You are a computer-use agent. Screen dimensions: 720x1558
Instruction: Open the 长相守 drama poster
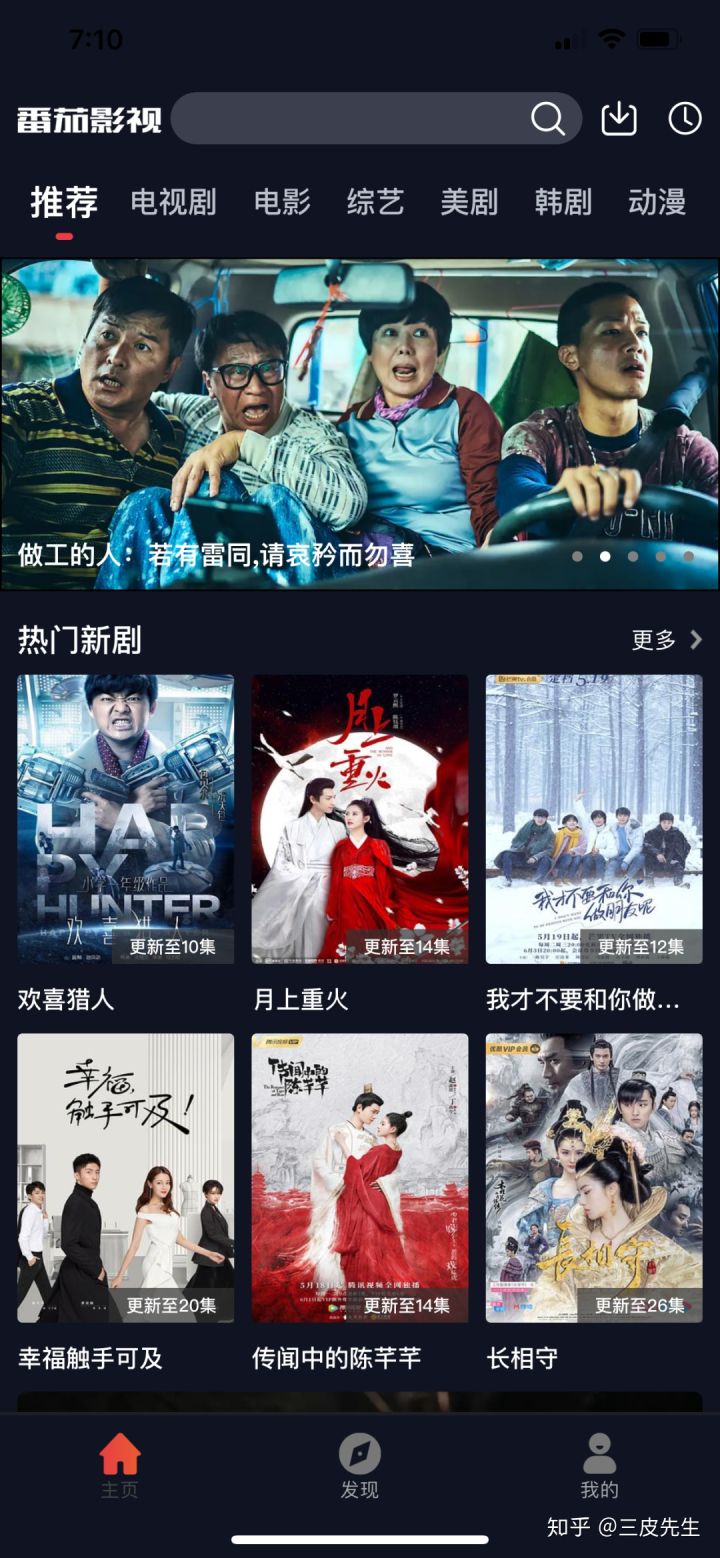[x=593, y=1177]
